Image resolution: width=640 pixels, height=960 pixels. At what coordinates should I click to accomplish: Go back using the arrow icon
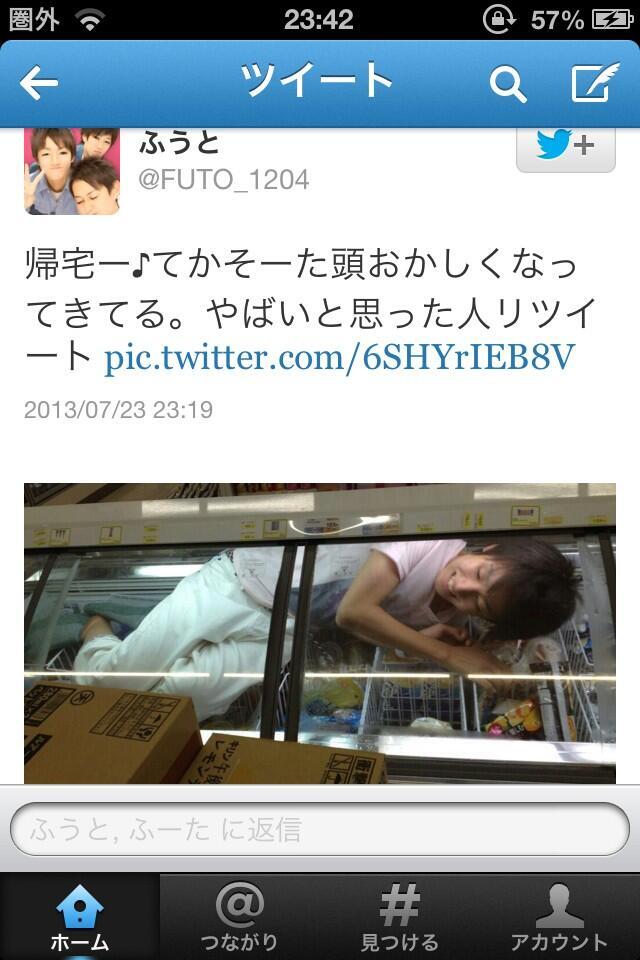pyautogui.click(x=40, y=84)
